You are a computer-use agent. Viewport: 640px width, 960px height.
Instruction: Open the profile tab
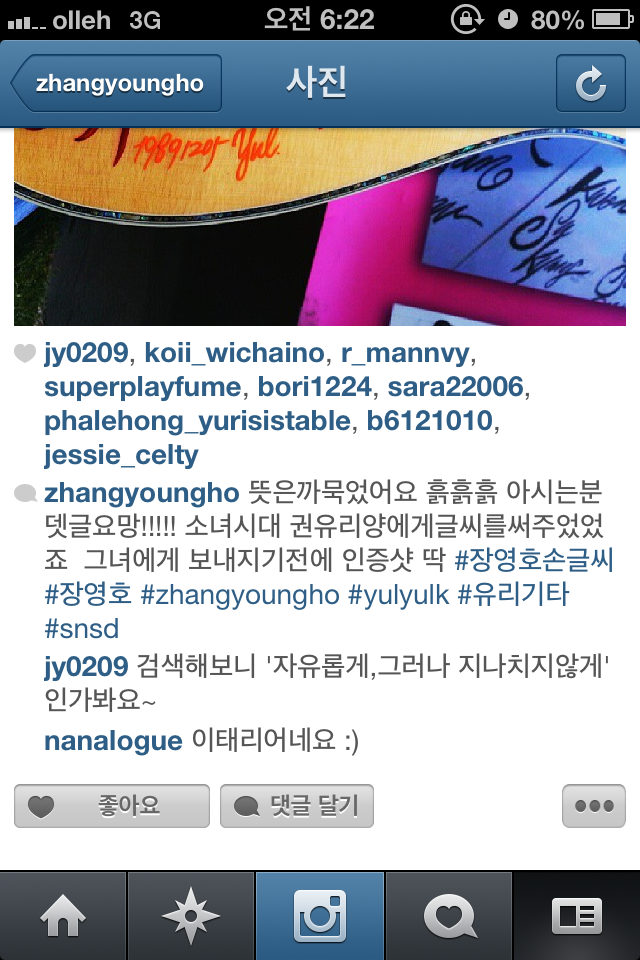point(577,916)
